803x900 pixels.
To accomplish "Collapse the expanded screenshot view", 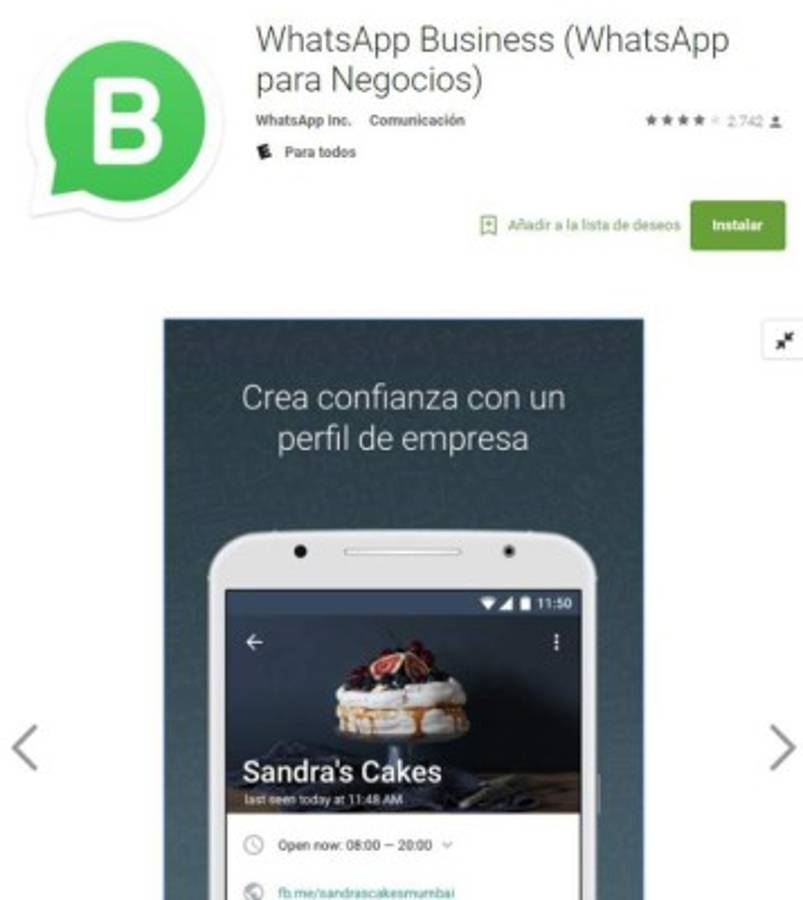I will 784,341.
